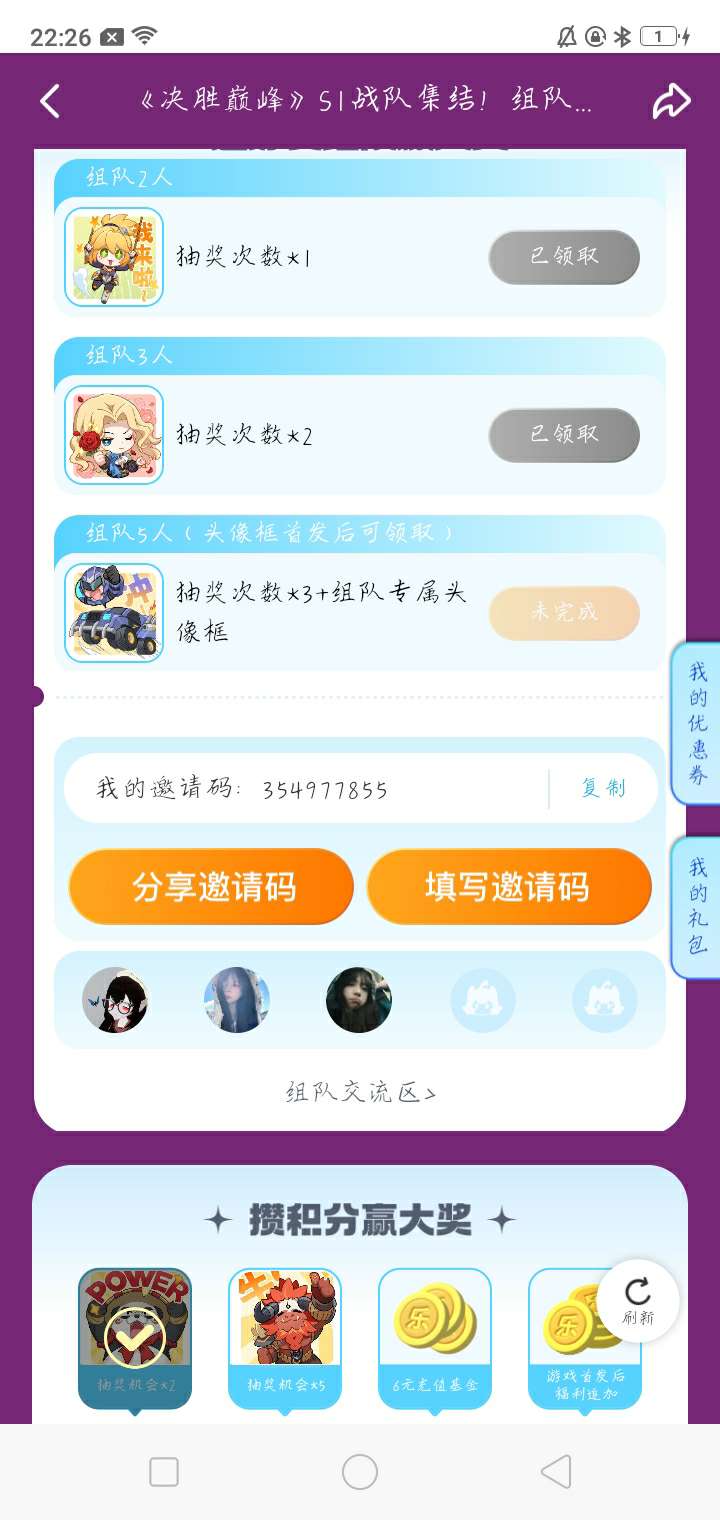Go back using the top-left arrow

pos(50,101)
